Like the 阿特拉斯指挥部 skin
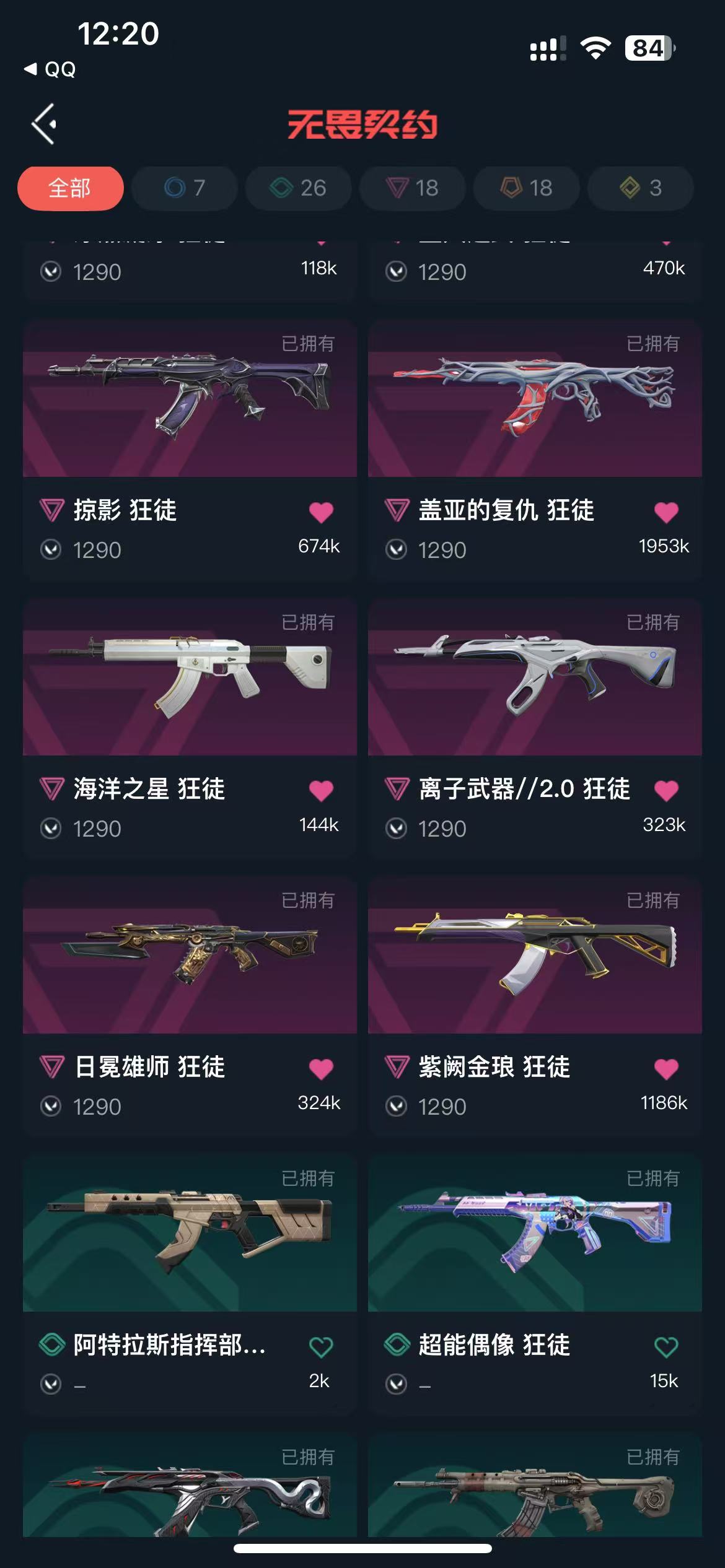725x1568 pixels. pyautogui.click(x=321, y=1347)
